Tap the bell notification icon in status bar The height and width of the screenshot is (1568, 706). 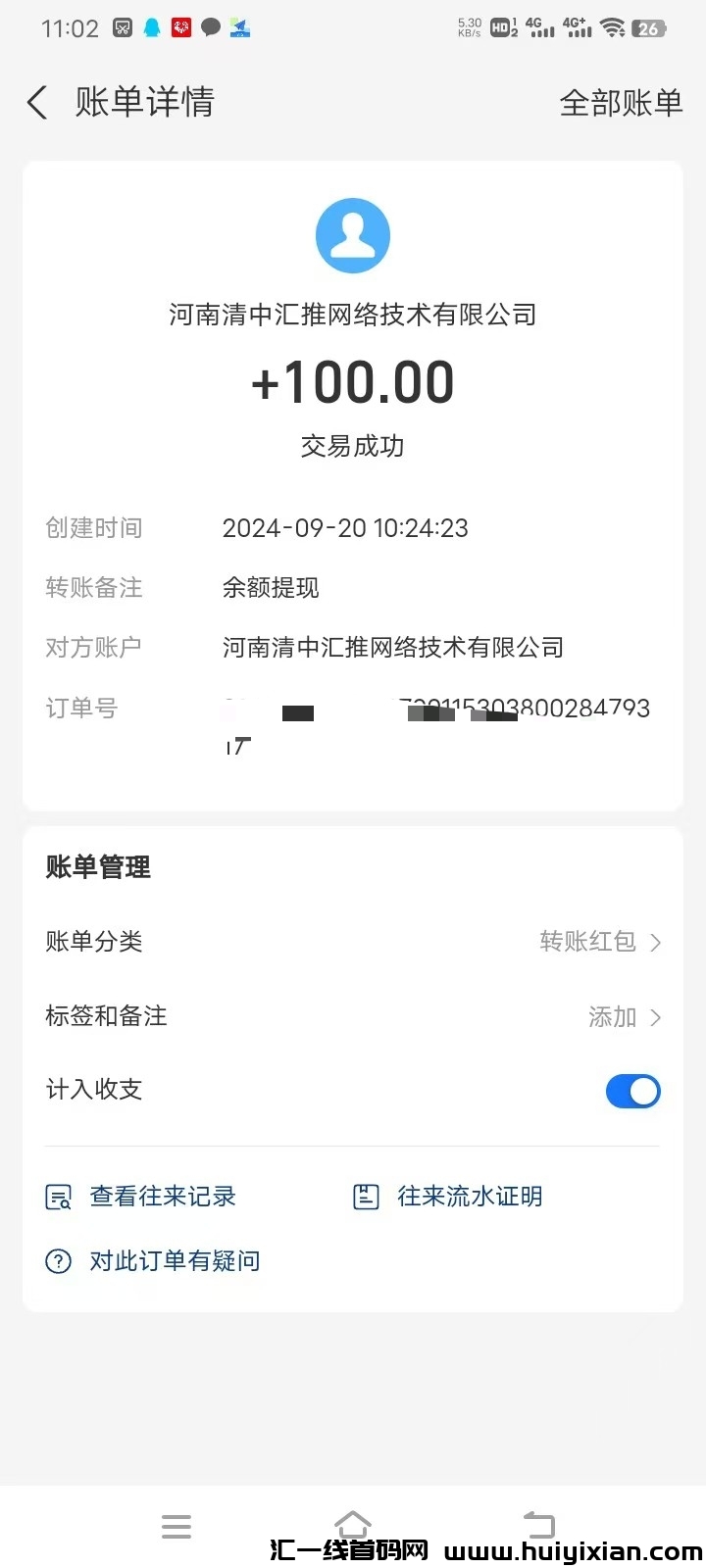click(152, 26)
